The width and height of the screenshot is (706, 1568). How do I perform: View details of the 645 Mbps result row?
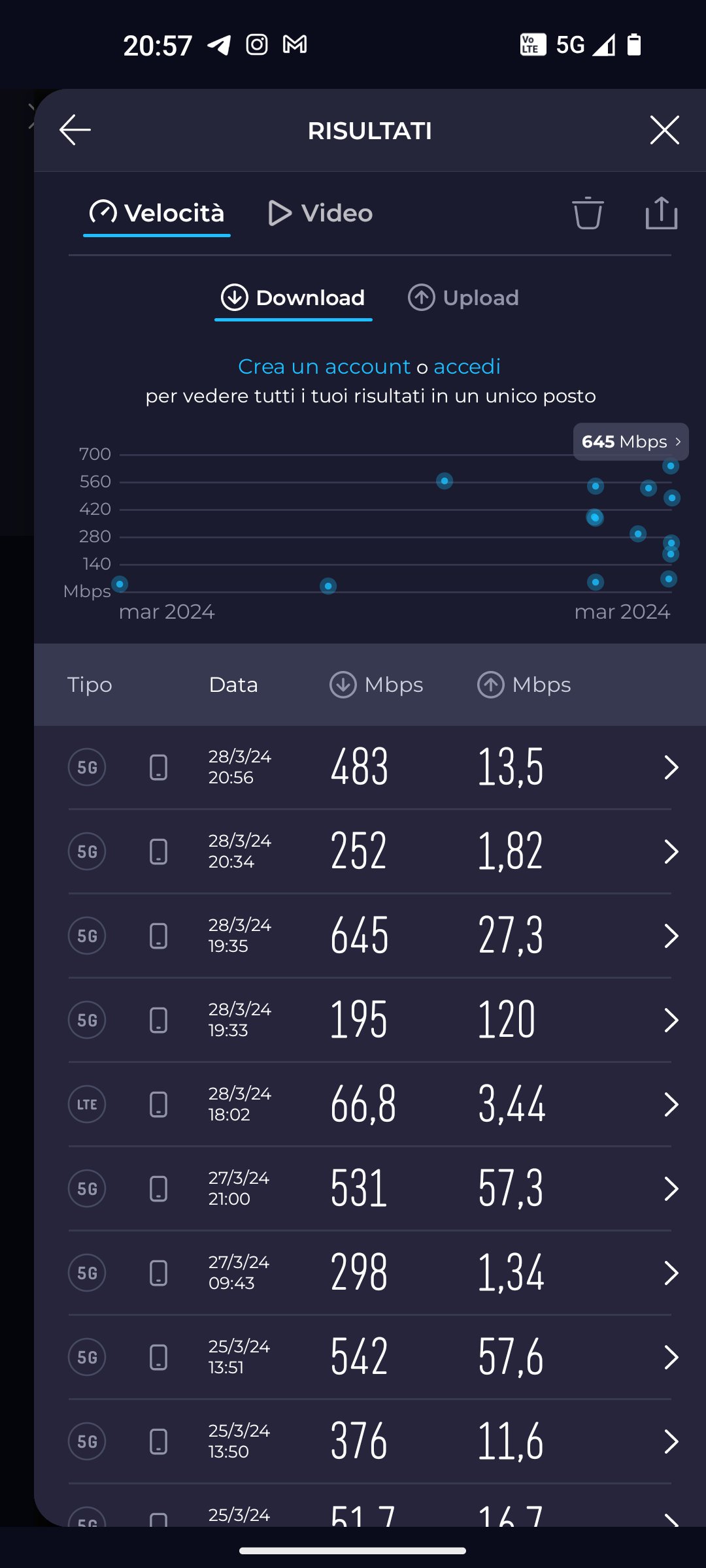pos(370,936)
